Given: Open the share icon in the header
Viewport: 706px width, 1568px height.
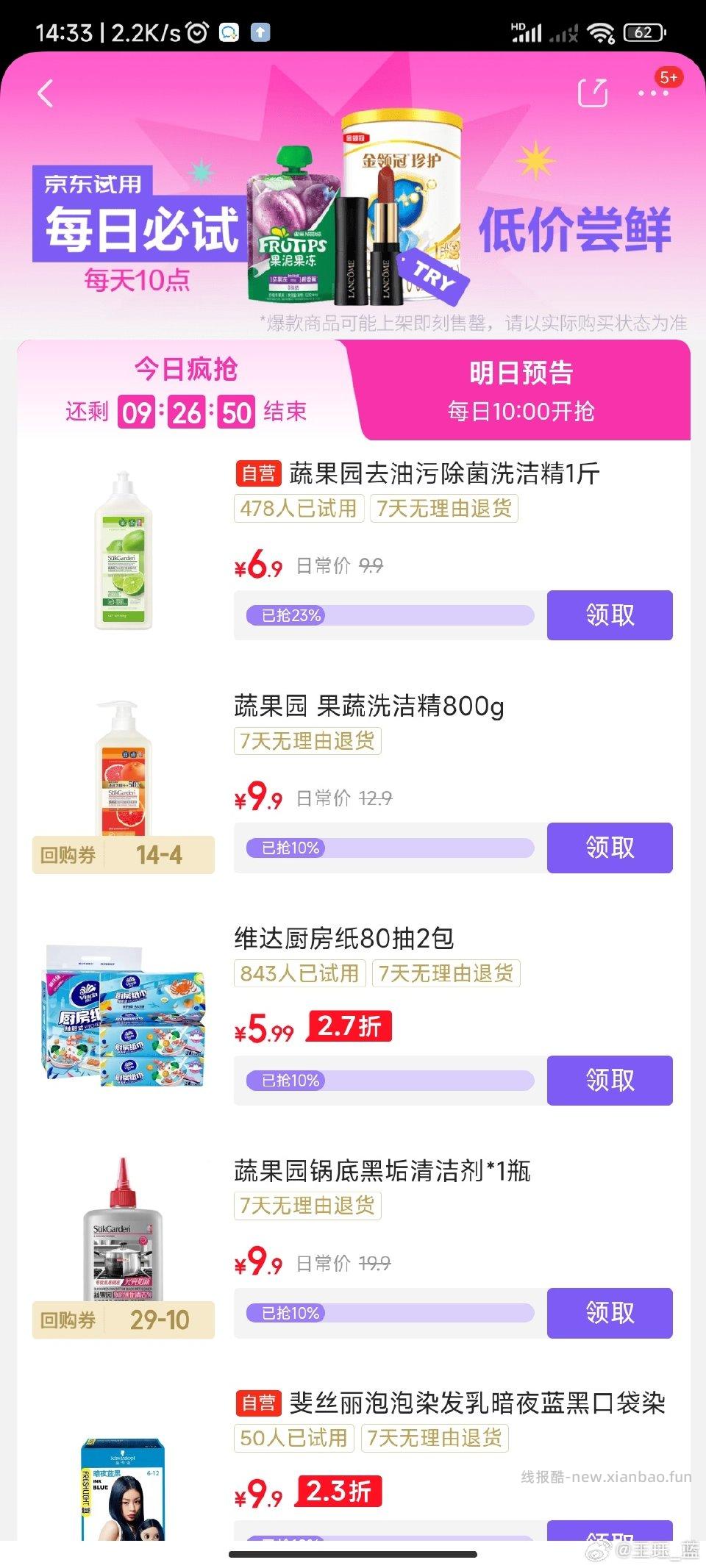Looking at the screenshot, I should 593,93.
